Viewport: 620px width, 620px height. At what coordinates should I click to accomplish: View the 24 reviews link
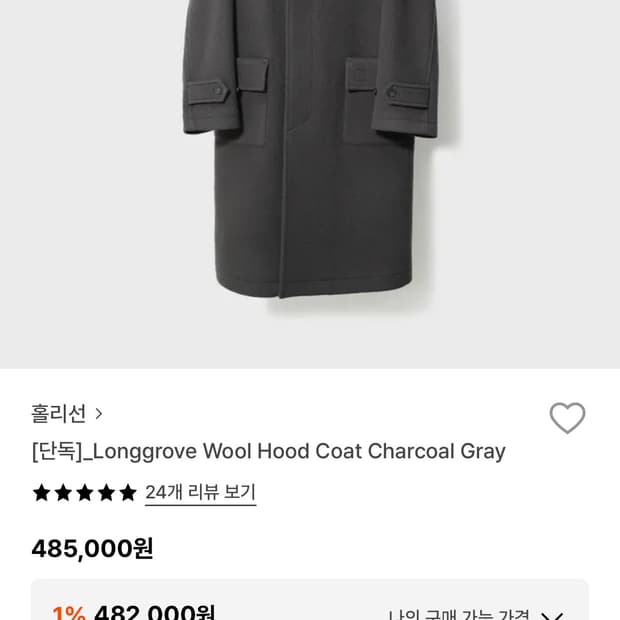coord(200,492)
